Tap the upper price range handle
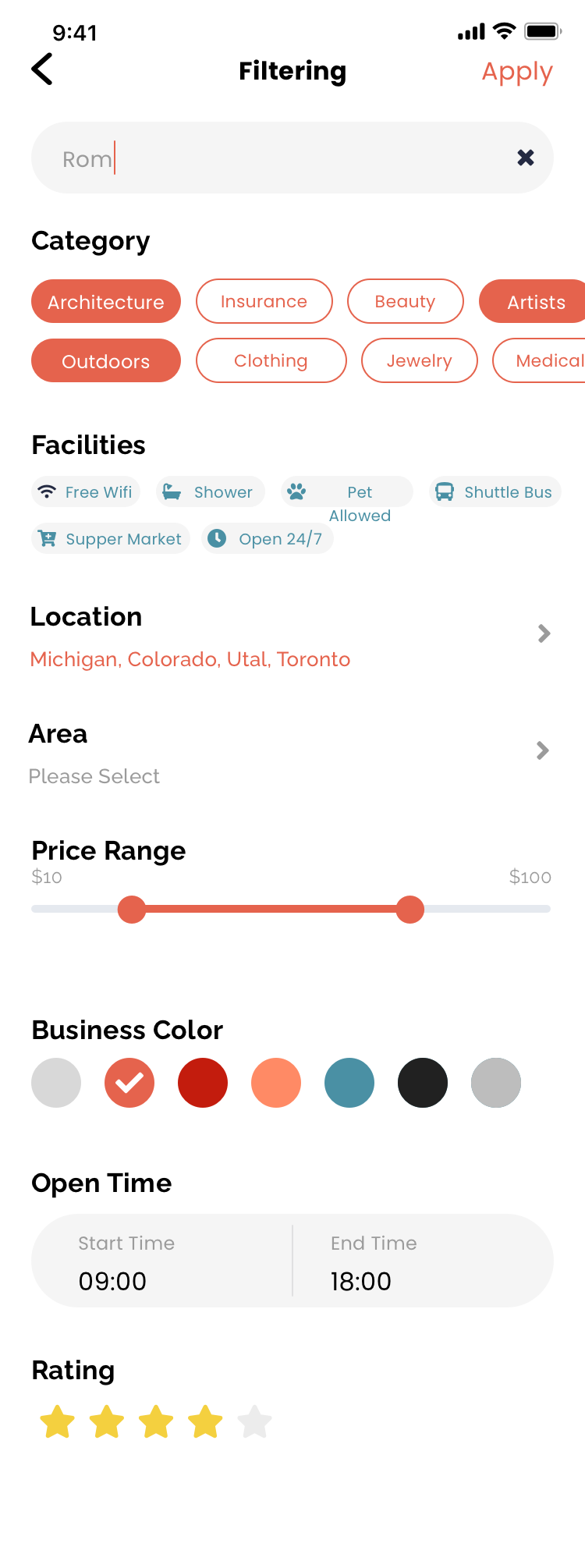Image resolution: width=585 pixels, height=1568 pixels. pyautogui.click(x=409, y=910)
